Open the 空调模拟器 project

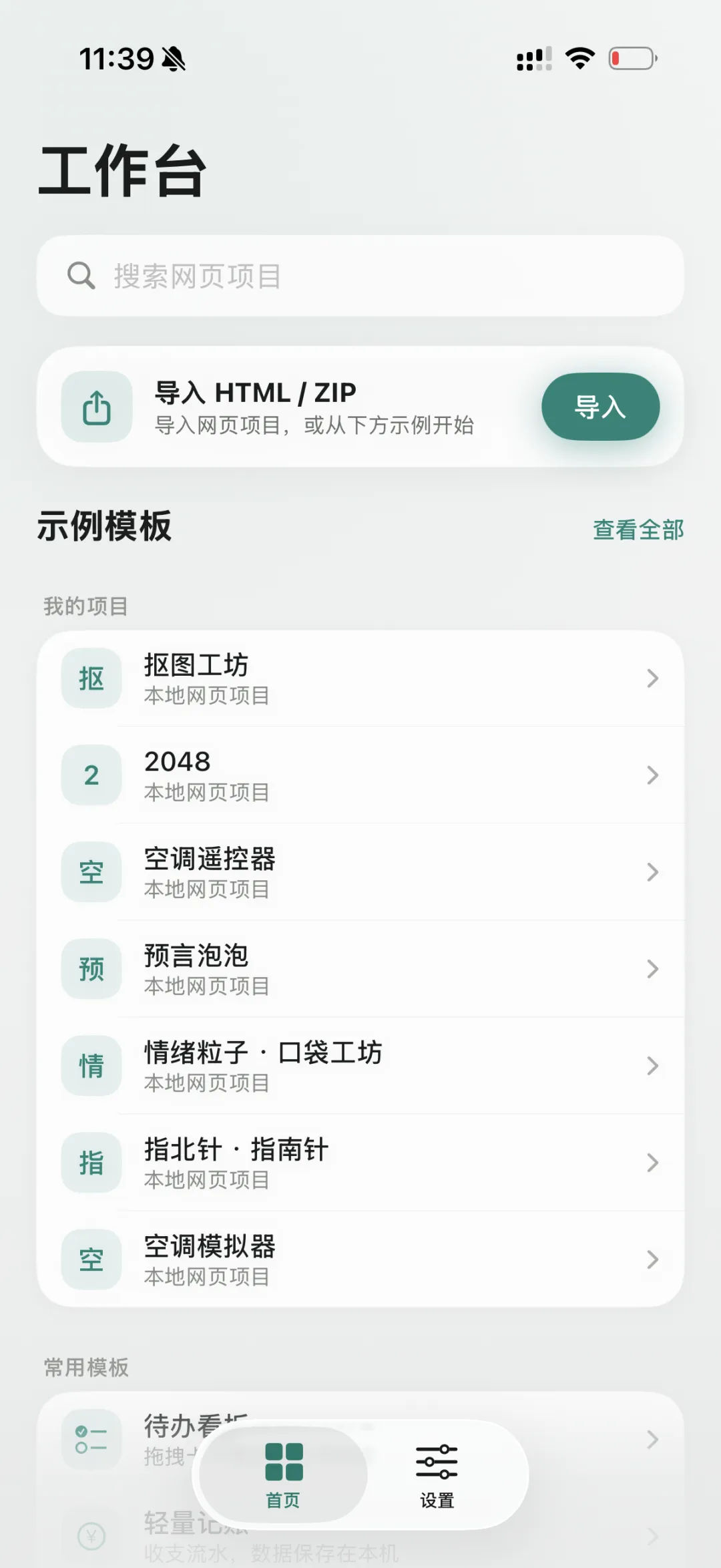(360, 1259)
